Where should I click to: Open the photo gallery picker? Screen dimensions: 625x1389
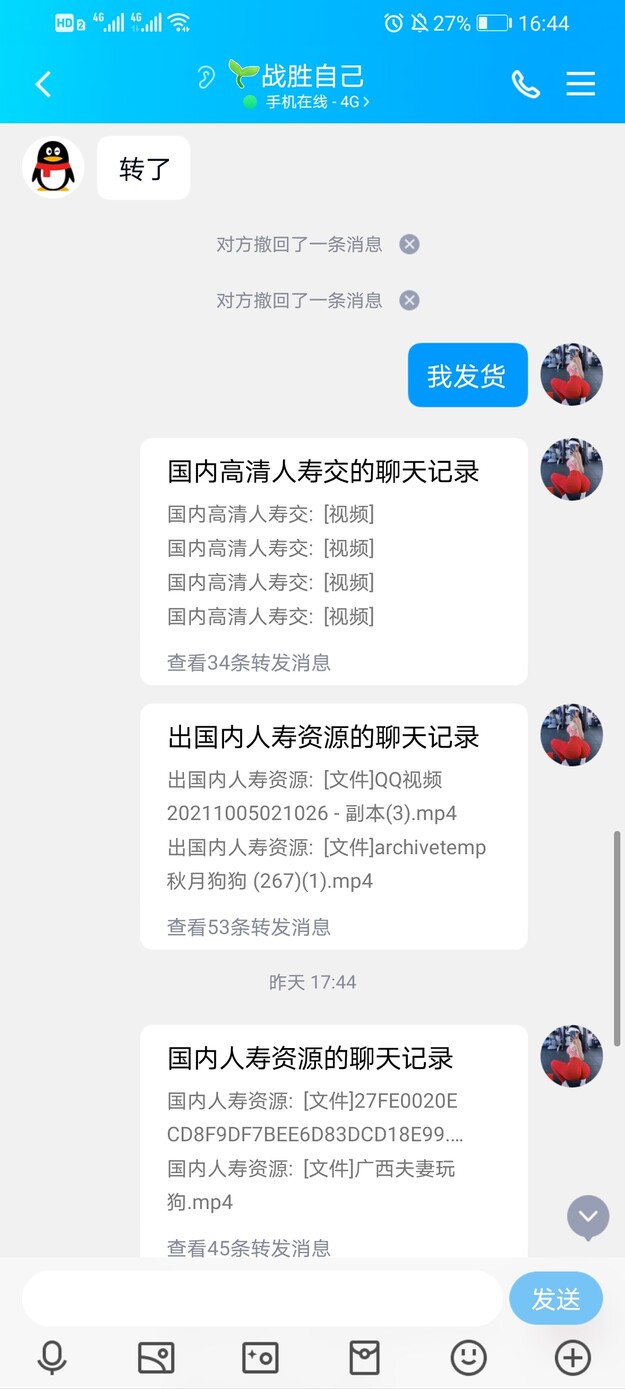pyautogui.click(x=156, y=1357)
